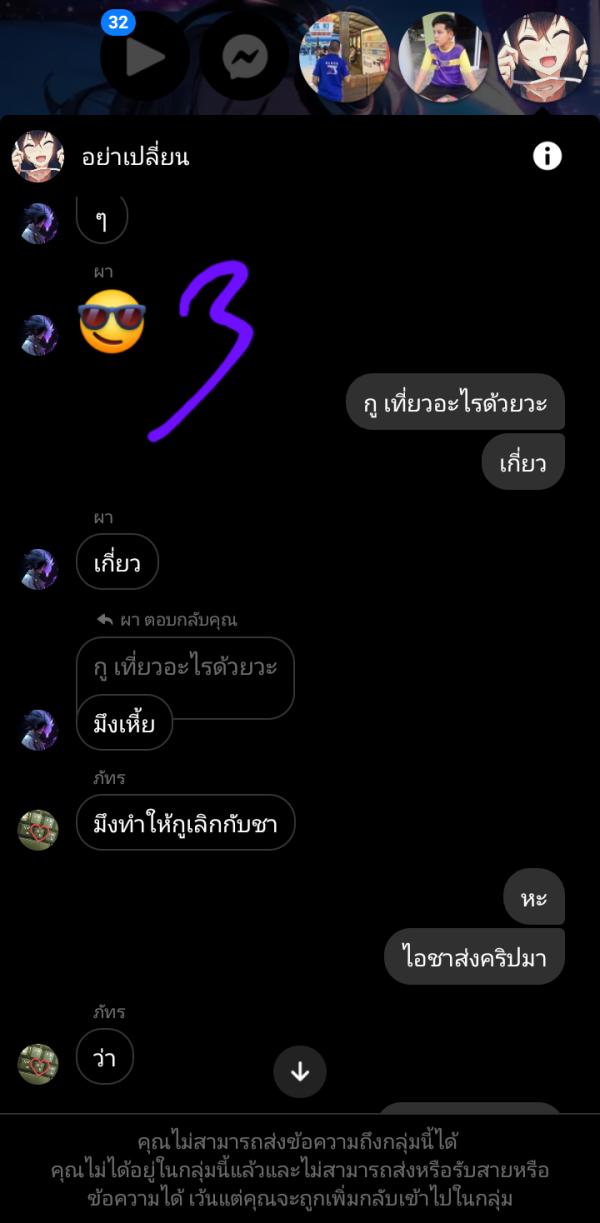Switch to the chat head with the blue-shirt photo
600x1223 pixels.
pyautogui.click(x=345, y=57)
